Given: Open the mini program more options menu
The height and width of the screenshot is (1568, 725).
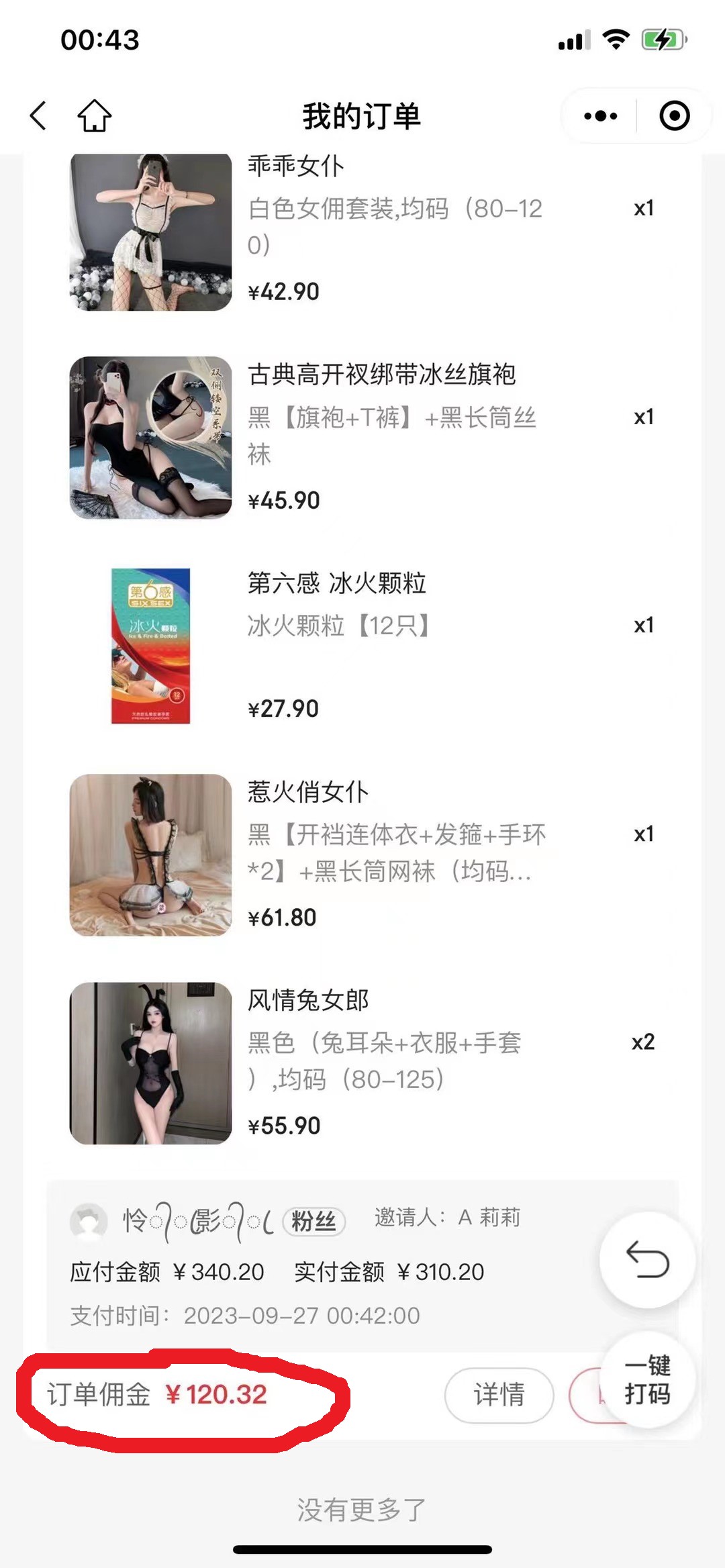Looking at the screenshot, I should (x=600, y=116).
